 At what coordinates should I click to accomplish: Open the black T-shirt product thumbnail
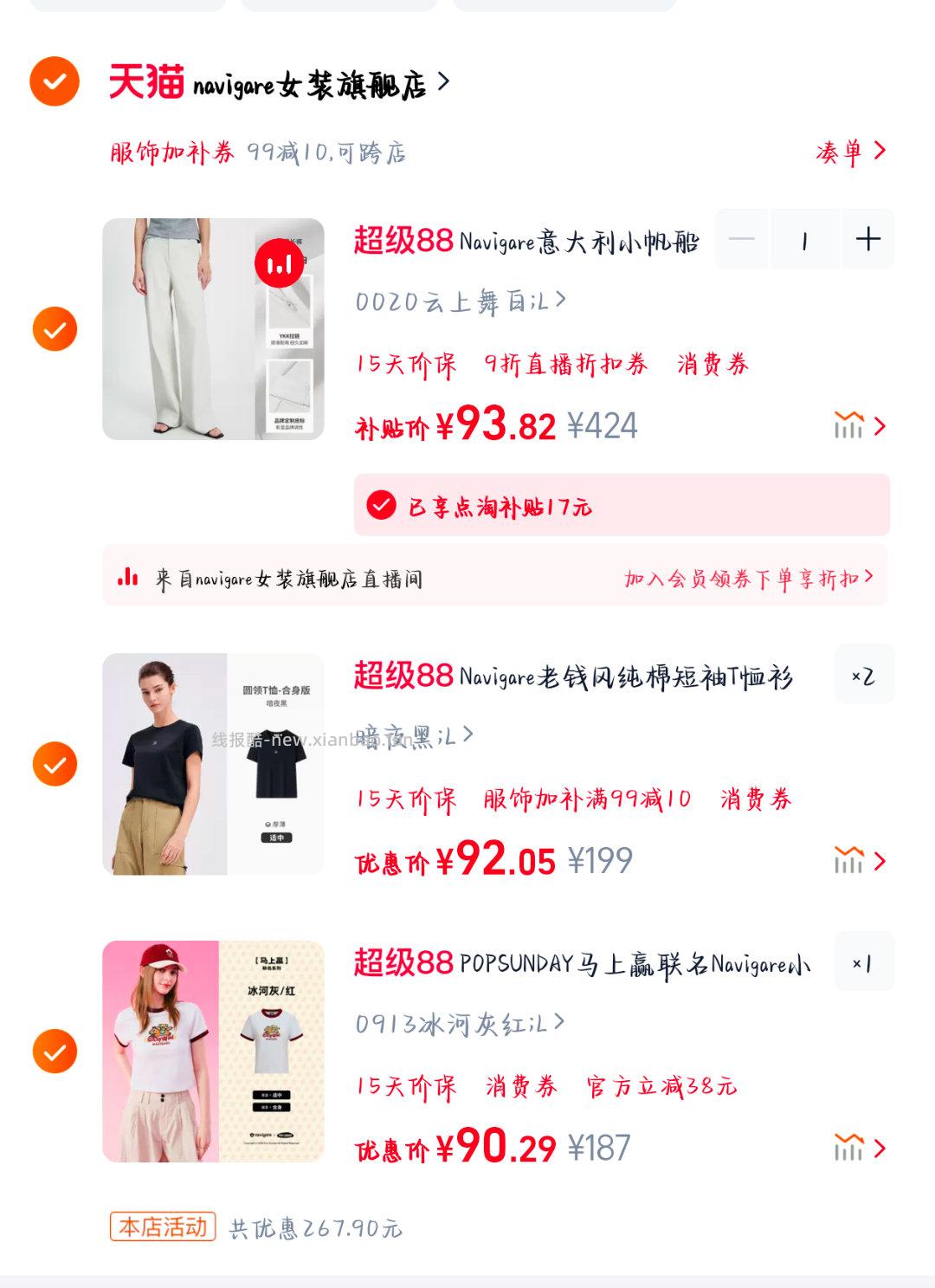pyautogui.click(x=212, y=764)
